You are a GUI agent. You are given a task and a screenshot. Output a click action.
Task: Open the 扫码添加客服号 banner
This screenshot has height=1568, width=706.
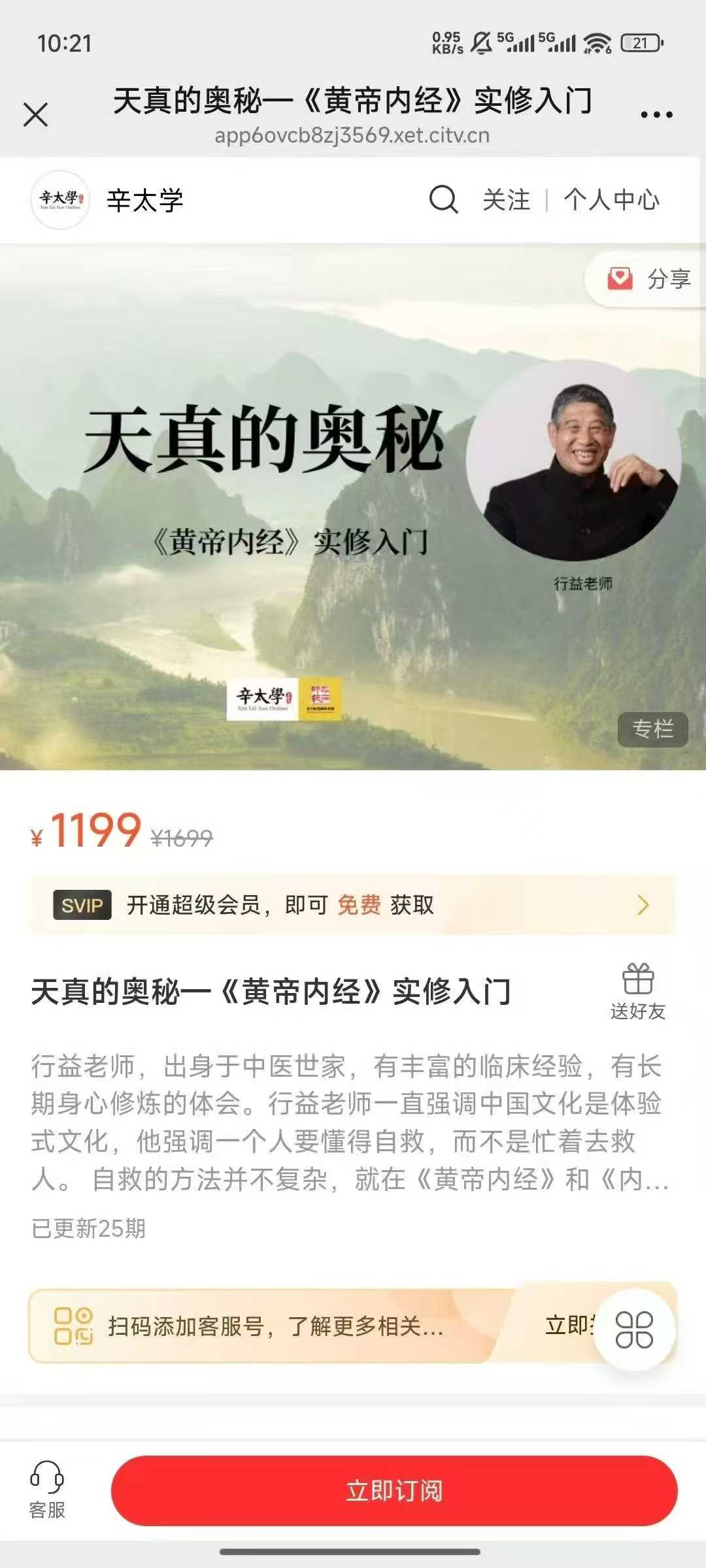click(x=275, y=1326)
